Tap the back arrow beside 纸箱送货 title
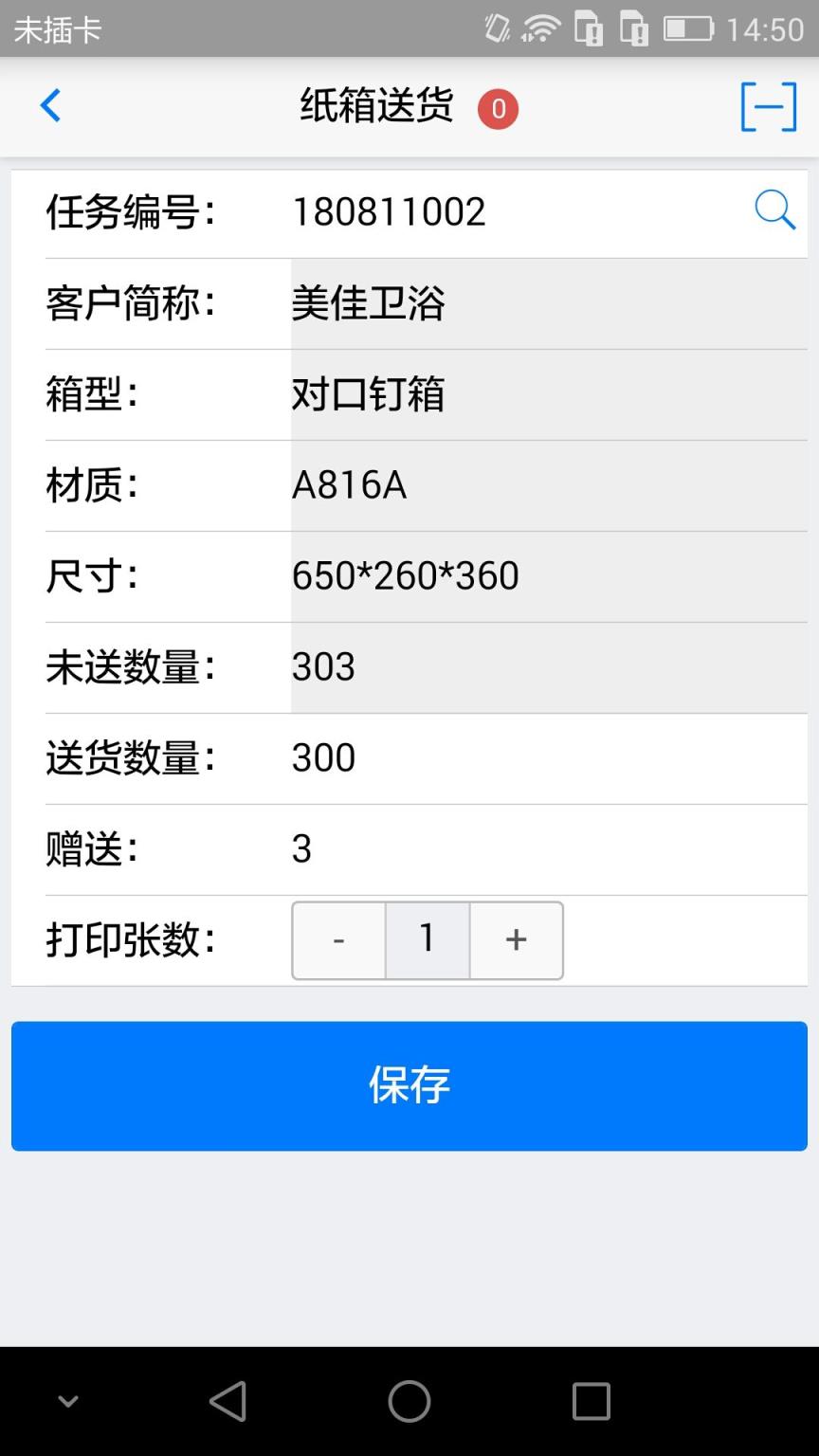 (50, 106)
